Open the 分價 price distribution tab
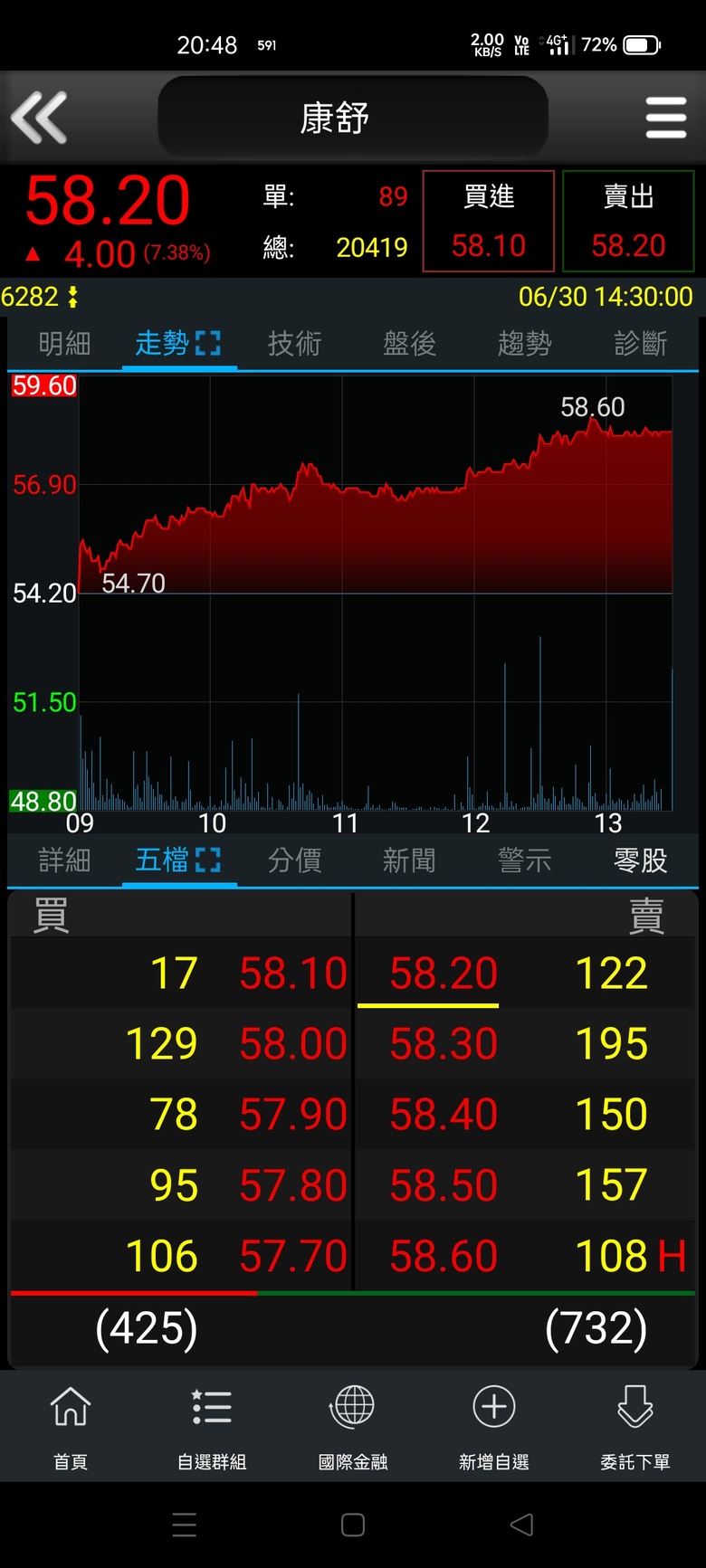The width and height of the screenshot is (706, 1568). 294,860
